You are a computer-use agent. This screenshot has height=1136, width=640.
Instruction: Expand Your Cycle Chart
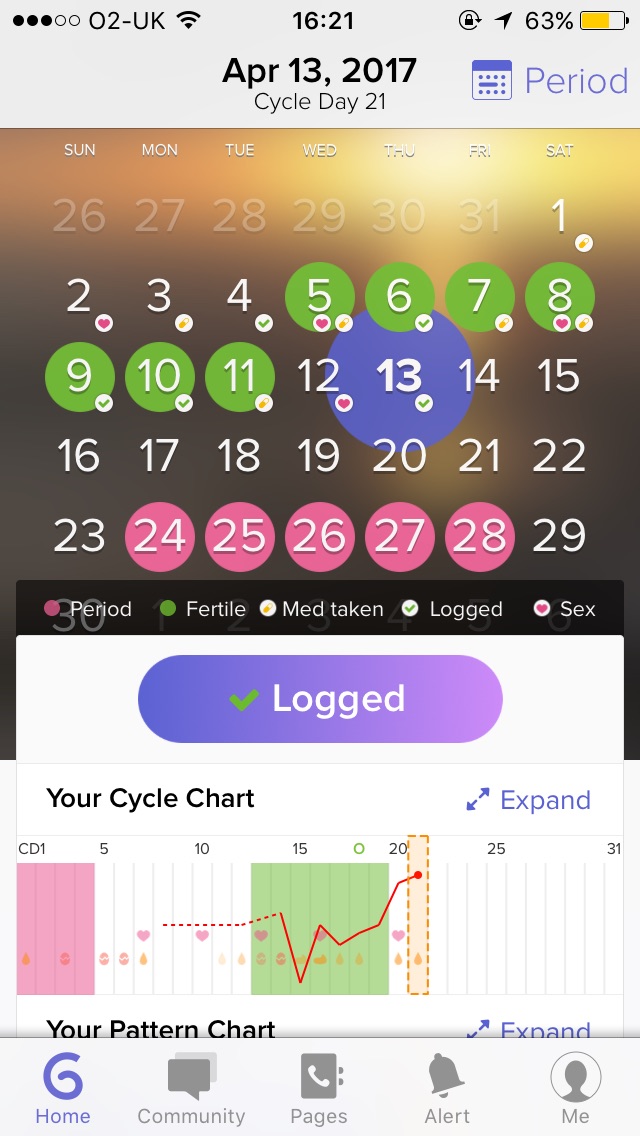coord(528,800)
